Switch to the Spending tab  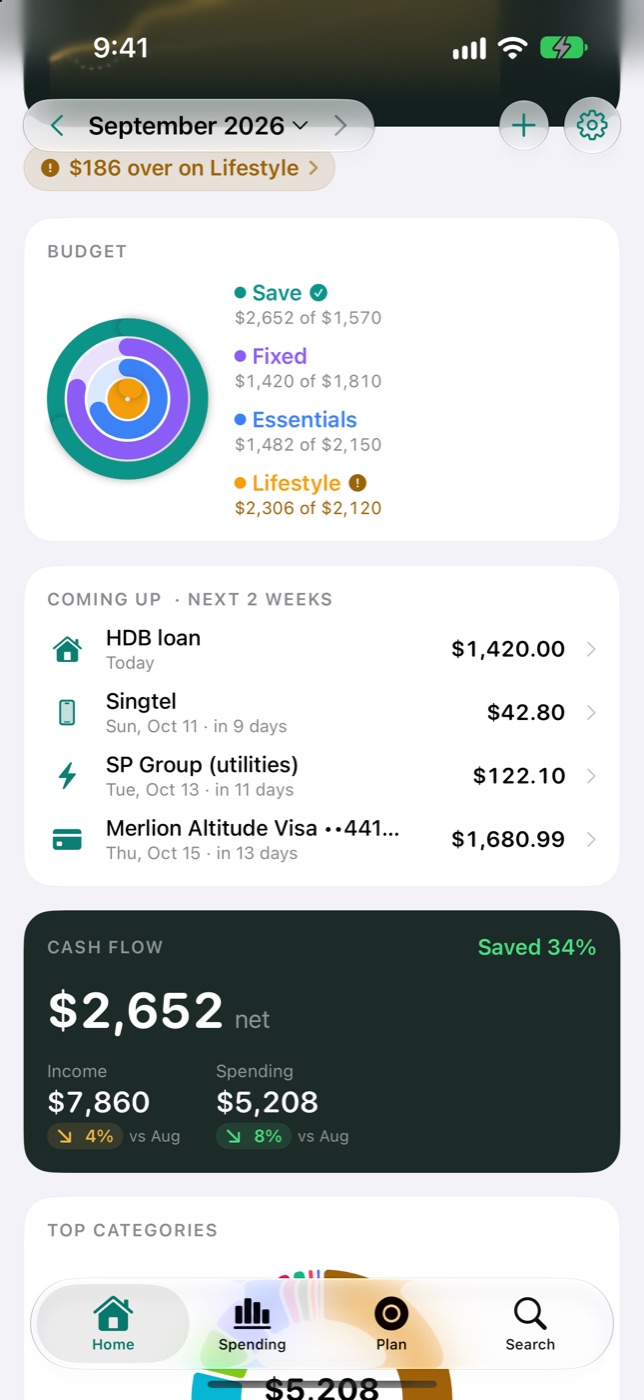pos(252,1325)
